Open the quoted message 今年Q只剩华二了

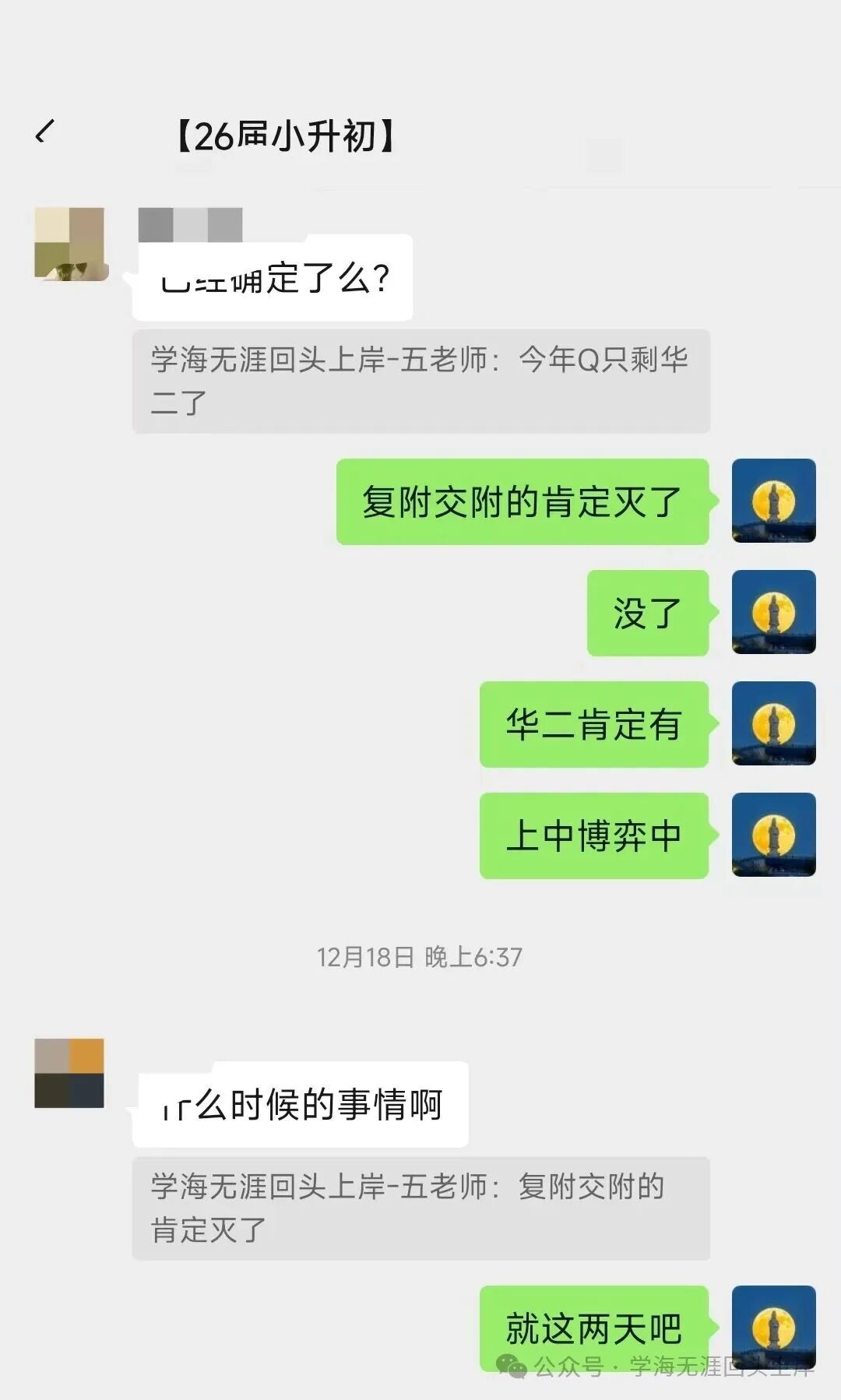tap(420, 381)
